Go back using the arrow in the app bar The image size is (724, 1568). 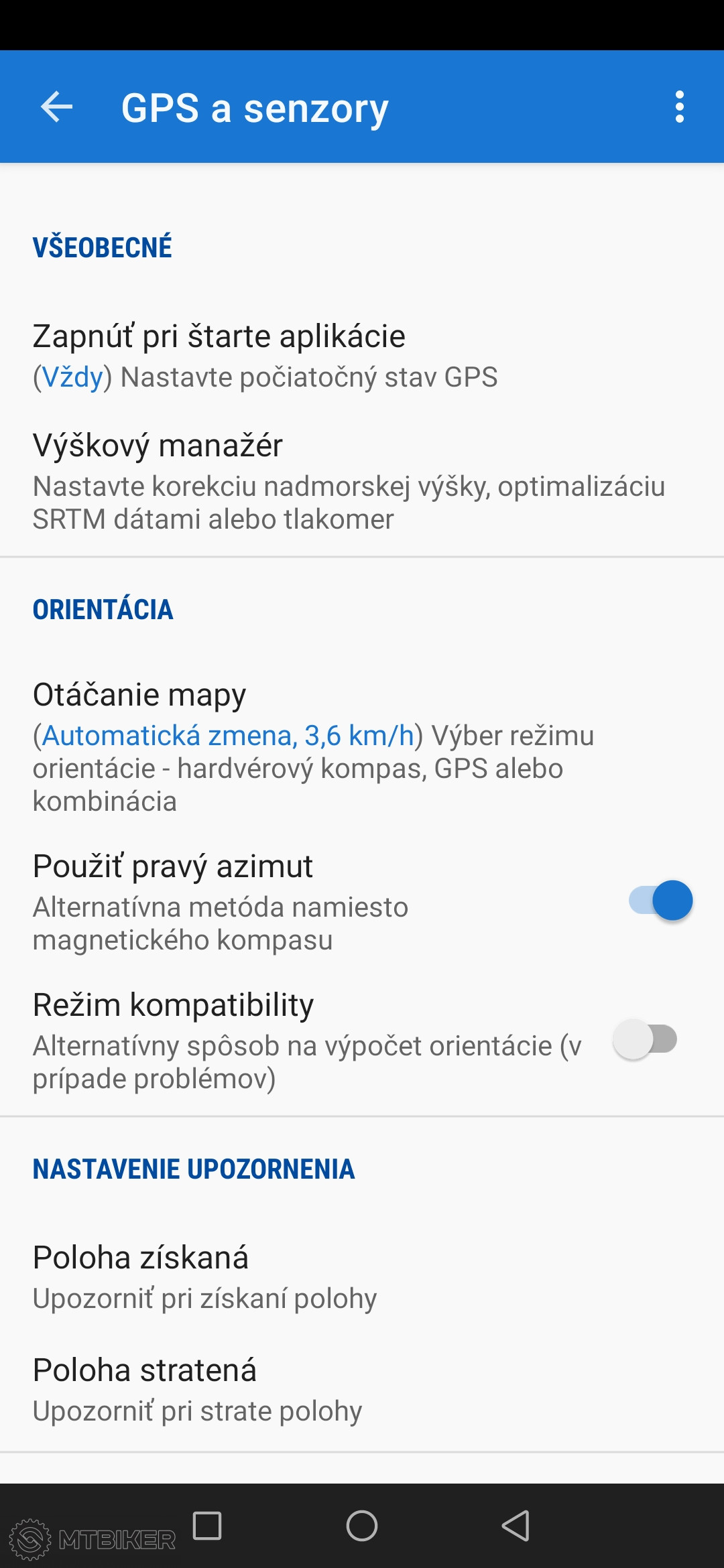(x=56, y=107)
